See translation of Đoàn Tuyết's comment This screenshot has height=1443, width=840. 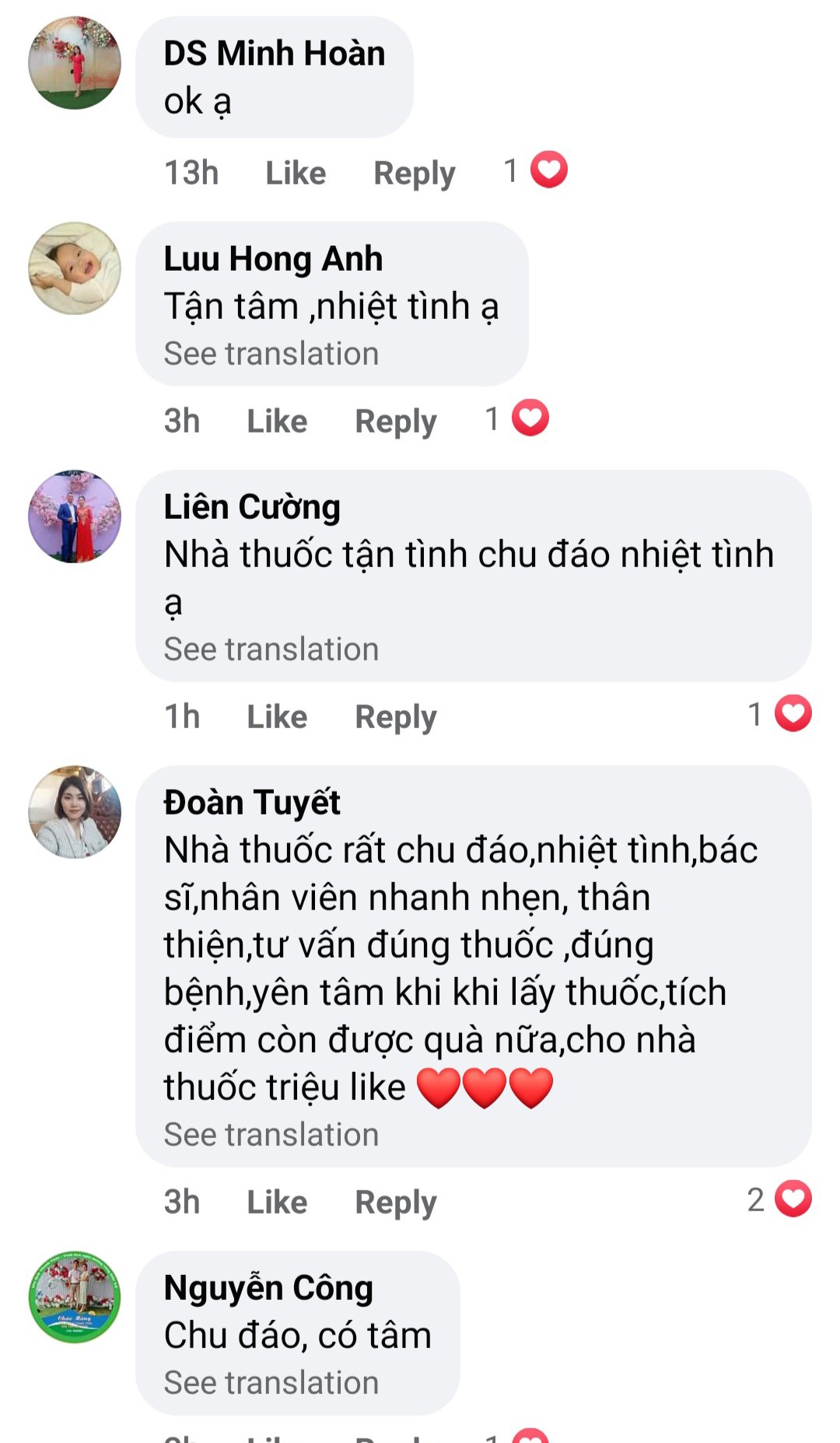(271, 1135)
